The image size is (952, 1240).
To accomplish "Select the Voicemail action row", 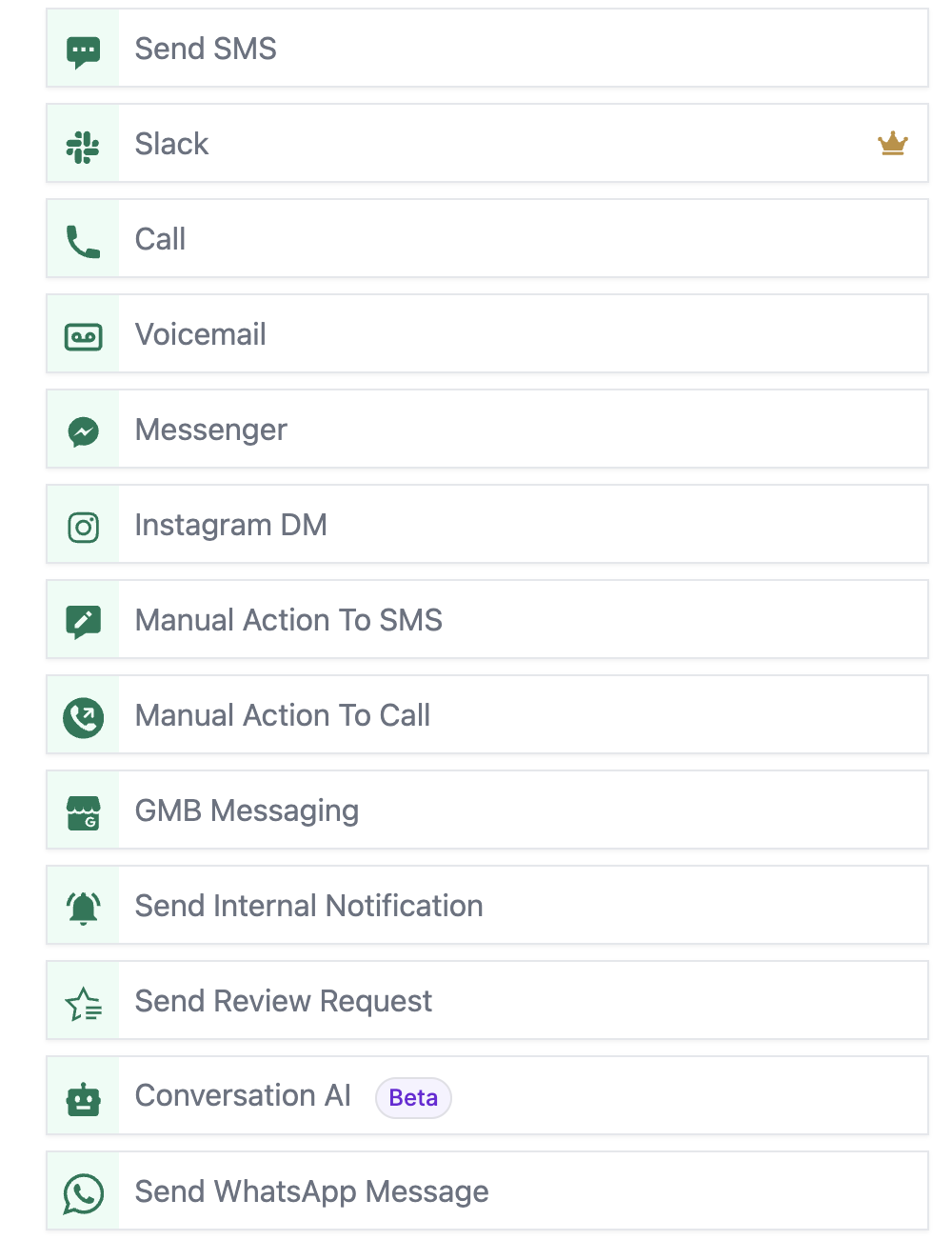I will [476, 334].
